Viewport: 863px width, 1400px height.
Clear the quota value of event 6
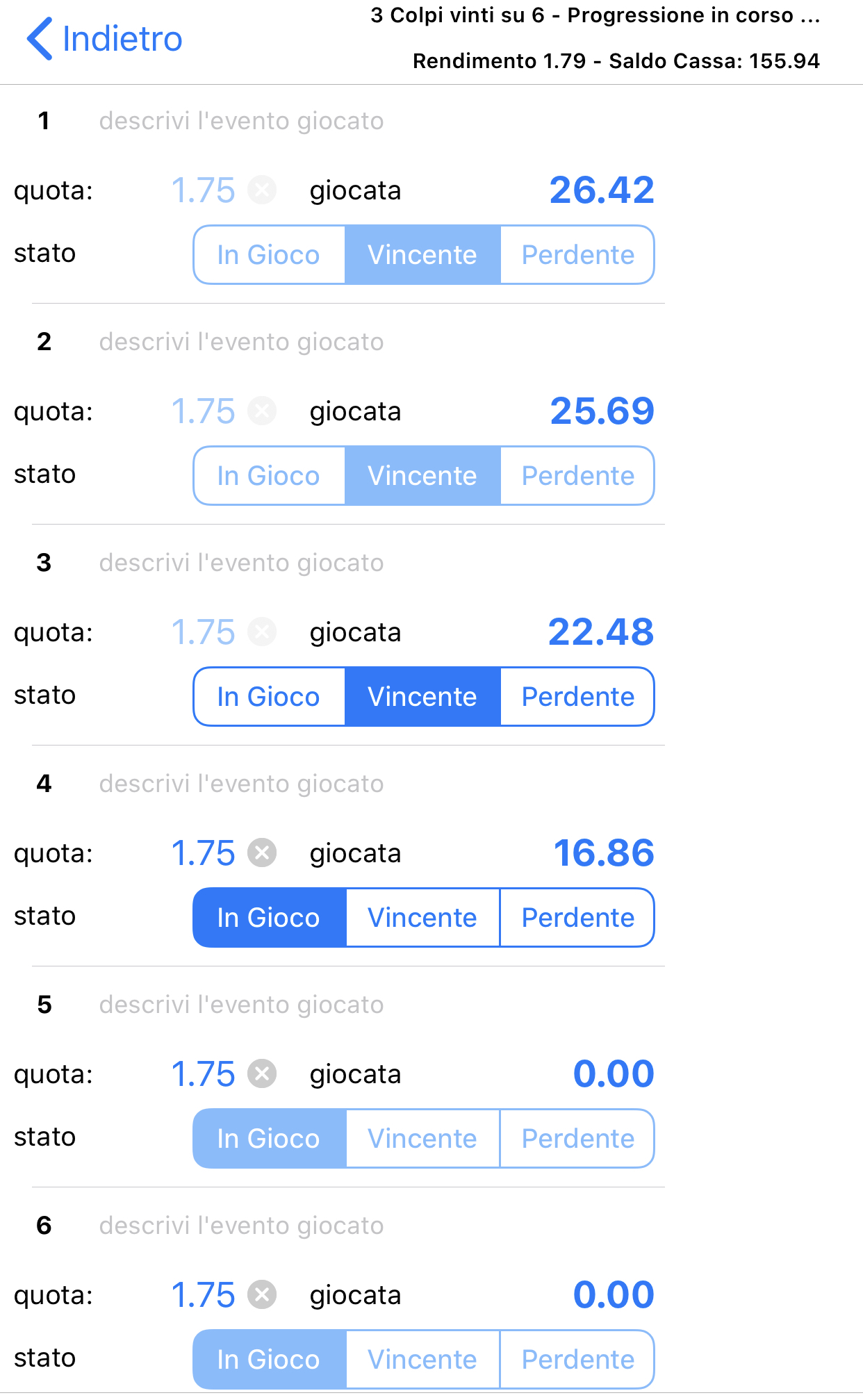click(262, 1294)
